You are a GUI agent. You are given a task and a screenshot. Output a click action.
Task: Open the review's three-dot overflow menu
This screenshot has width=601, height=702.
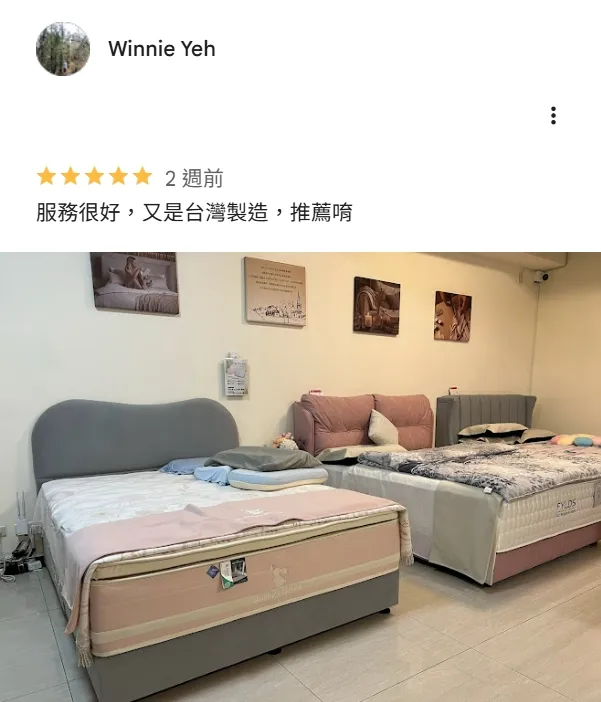[x=553, y=116]
